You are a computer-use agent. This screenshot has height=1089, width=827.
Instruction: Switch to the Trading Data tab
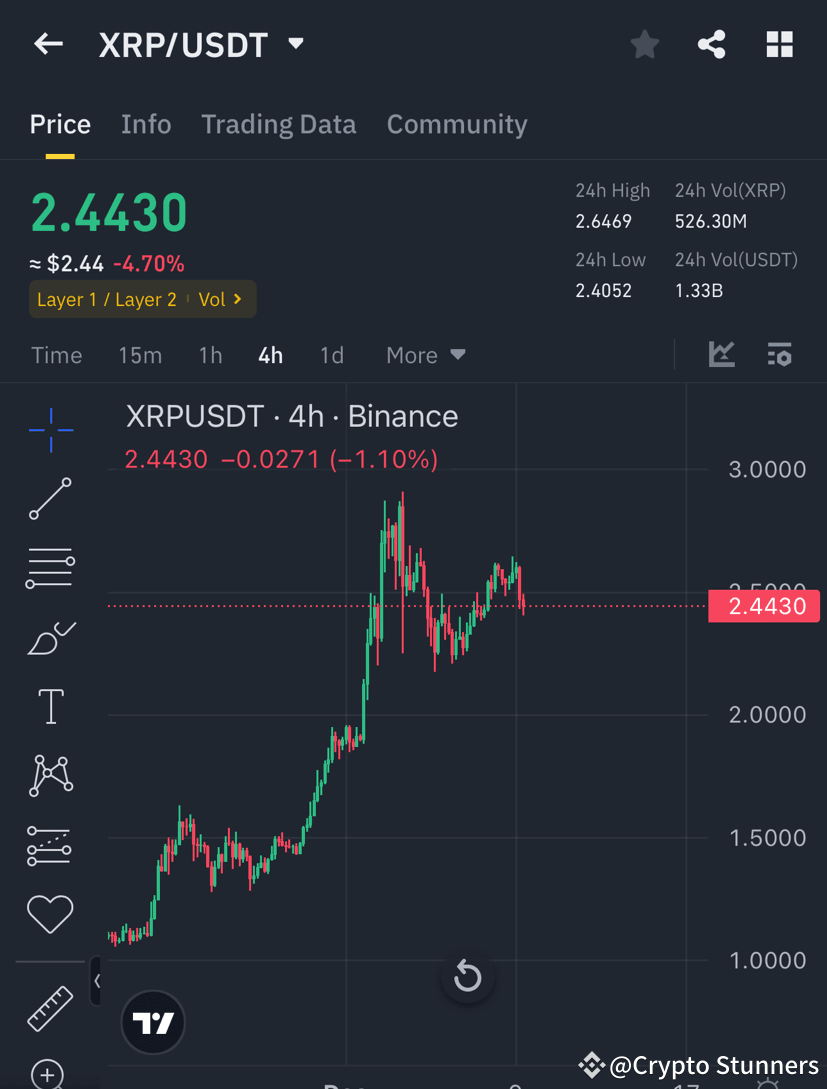click(x=279, y=124)
